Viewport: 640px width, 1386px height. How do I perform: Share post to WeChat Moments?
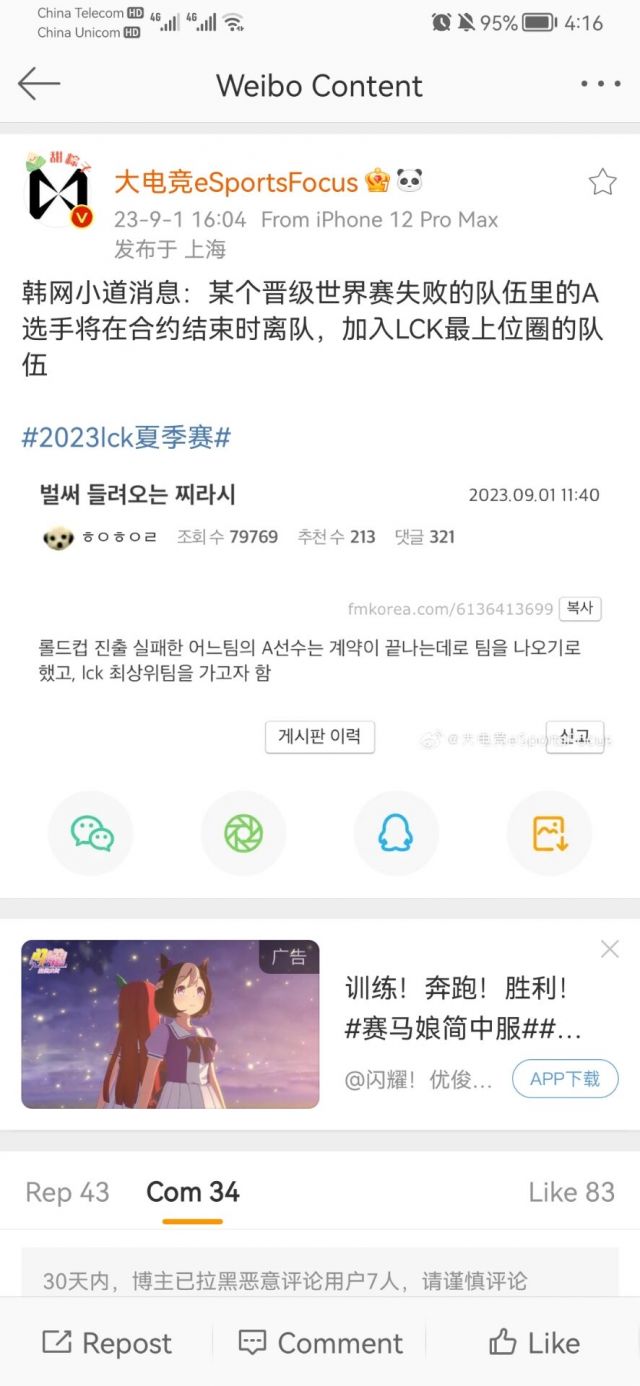(x=243, y=833)
